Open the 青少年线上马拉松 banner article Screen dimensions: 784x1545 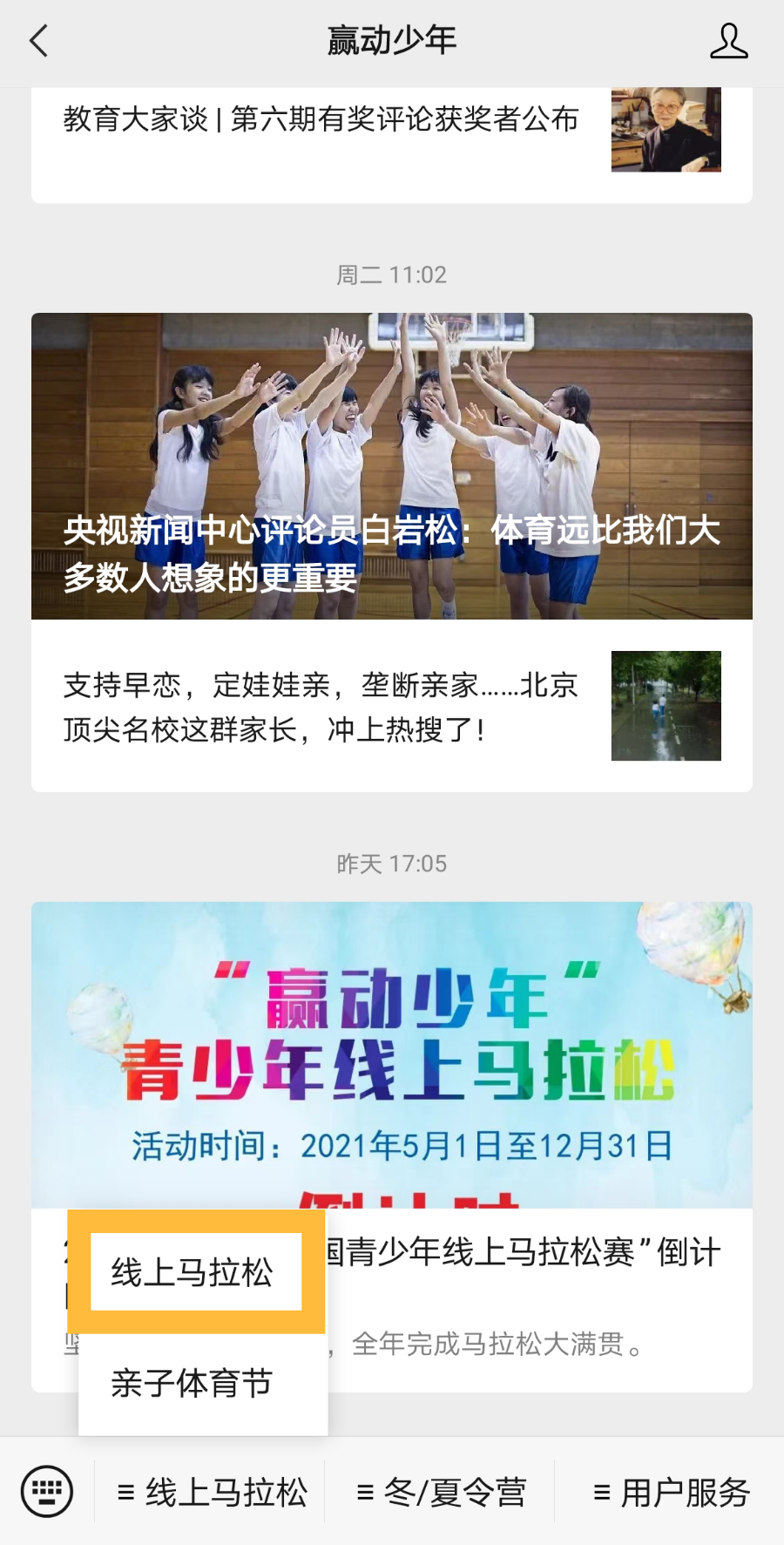pyautogui.click(x=392, y=1054)
